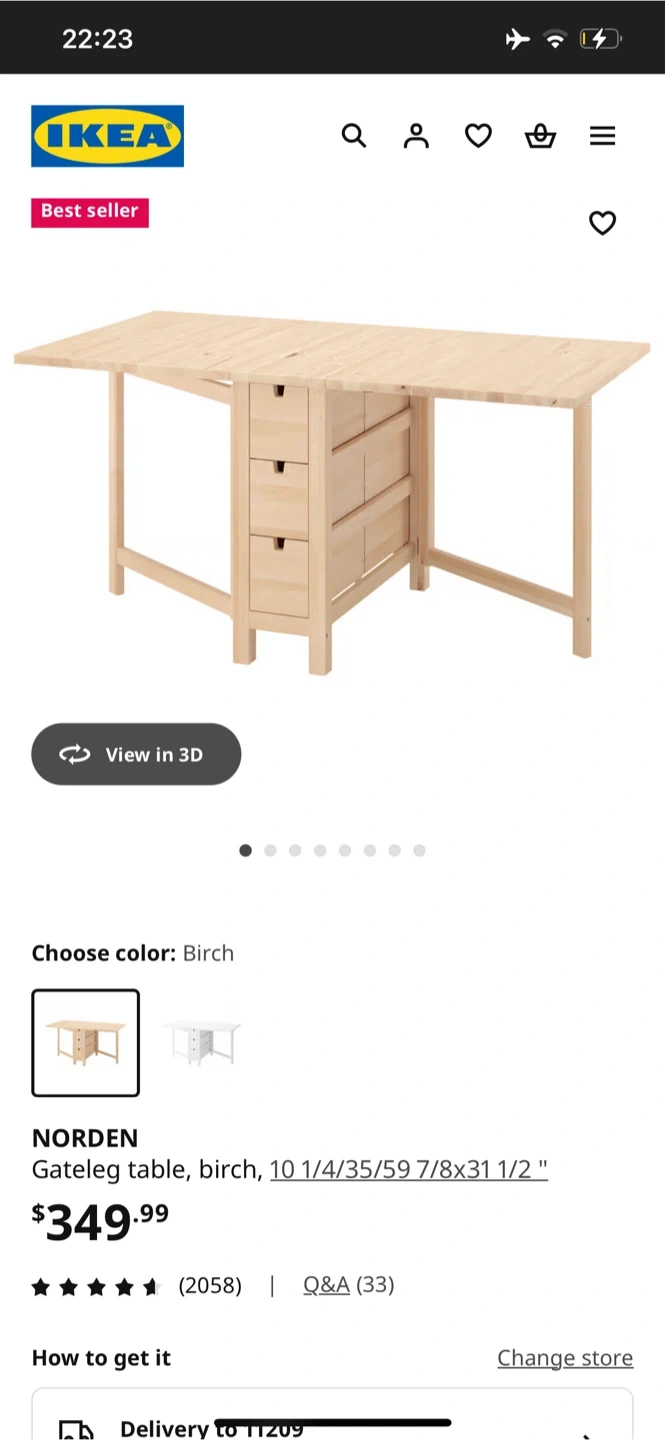The height and width of the screenshot is (1440, 665).
Task: Tap Change store link
Action: click(565, 1358)
